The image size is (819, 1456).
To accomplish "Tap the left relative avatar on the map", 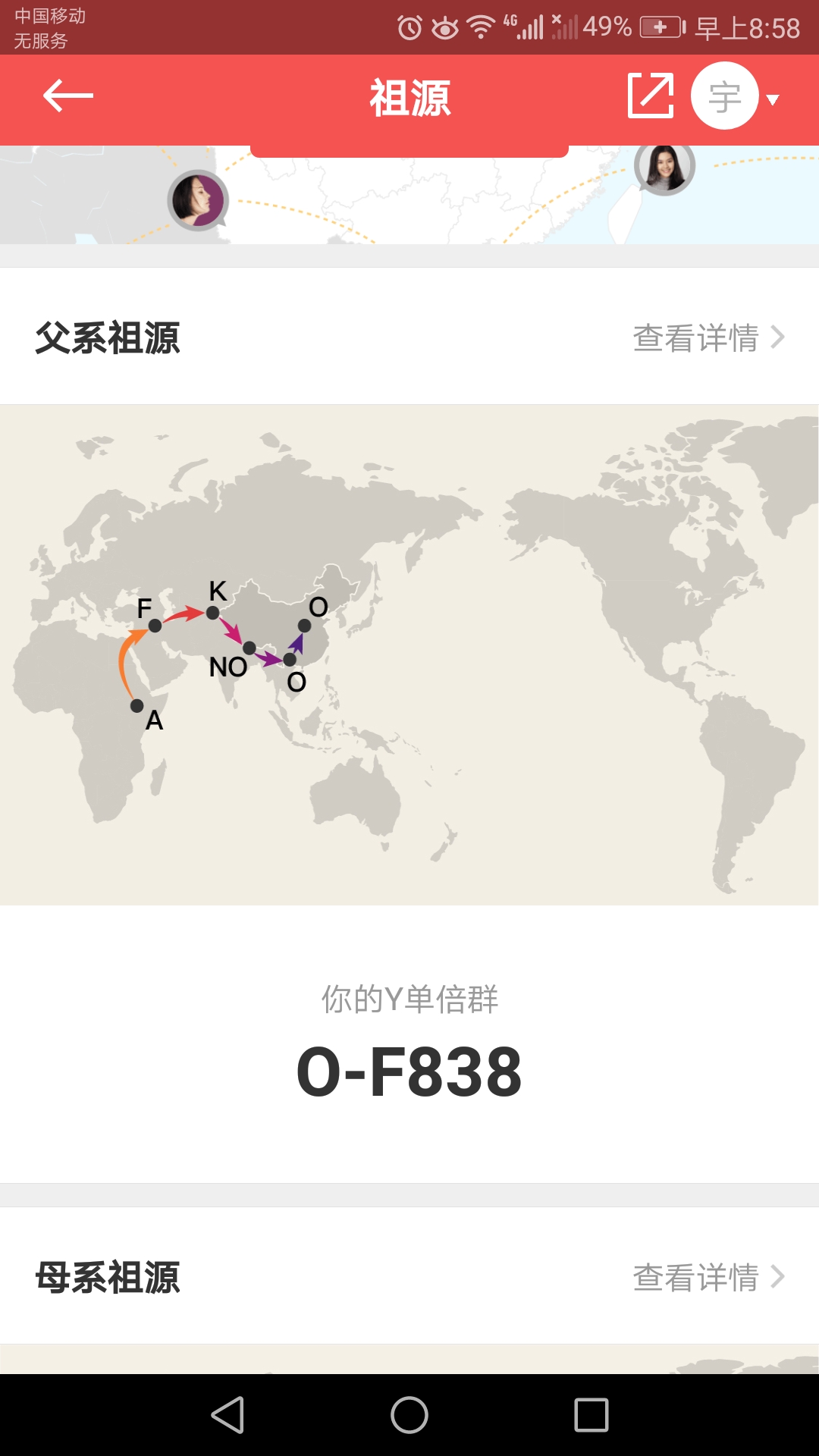I will pyautogui.click(x=199, y=200).
